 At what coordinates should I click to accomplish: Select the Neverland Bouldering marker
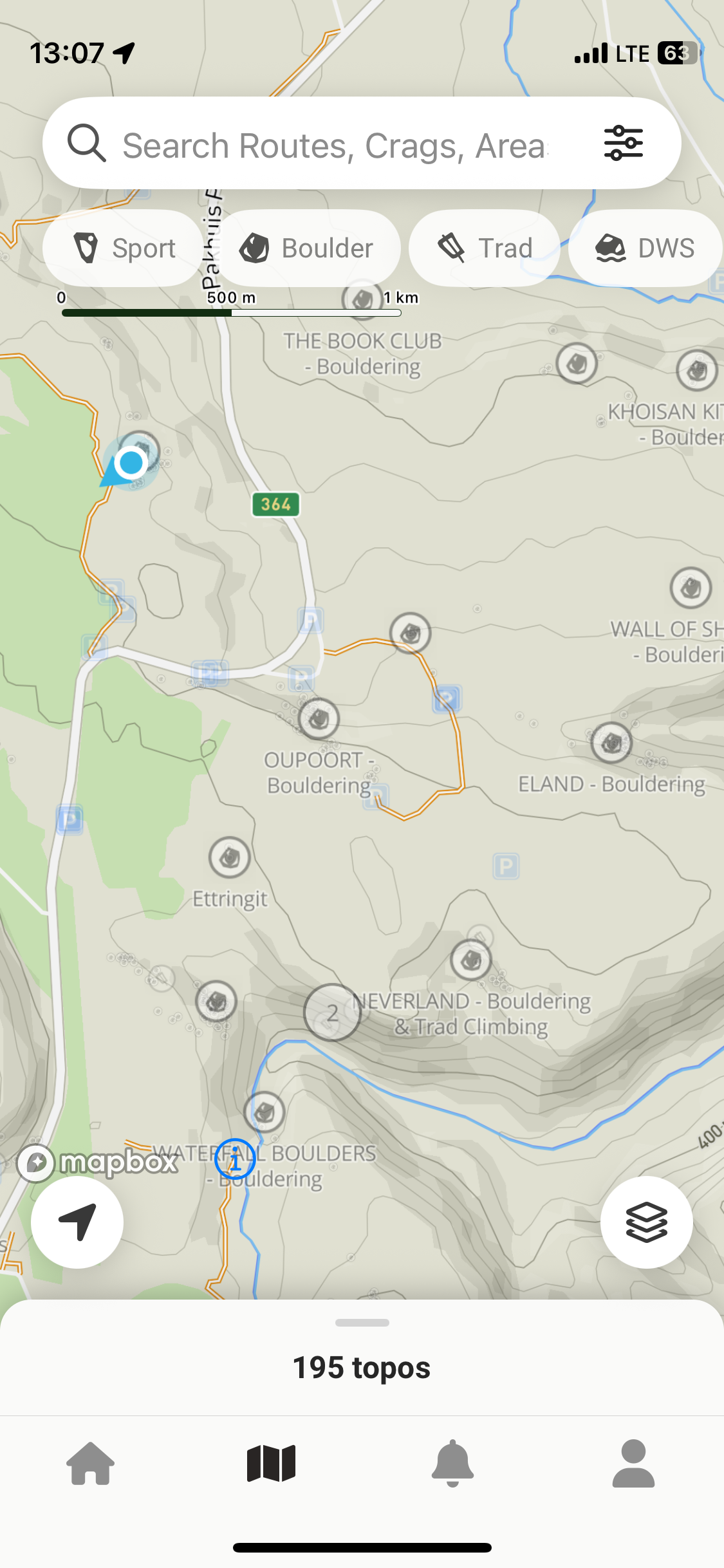click(x=471, y=960)
